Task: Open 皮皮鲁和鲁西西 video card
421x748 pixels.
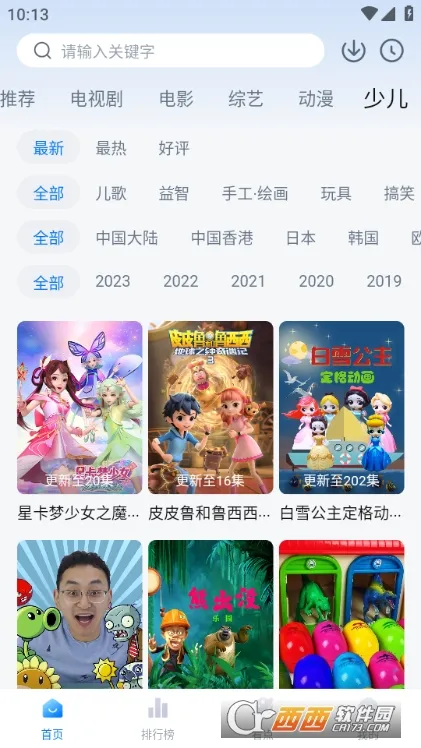Action: (210, 421)
